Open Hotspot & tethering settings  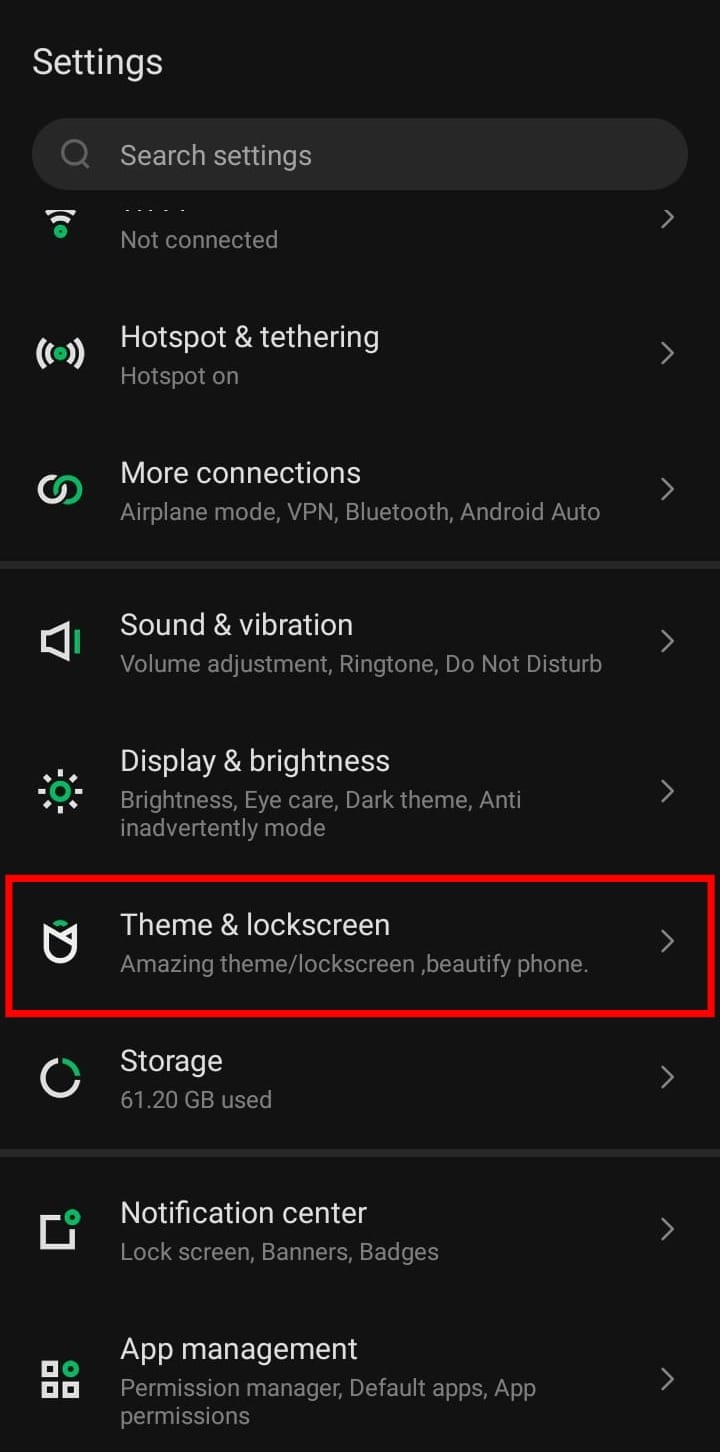[x=360, y=354]
